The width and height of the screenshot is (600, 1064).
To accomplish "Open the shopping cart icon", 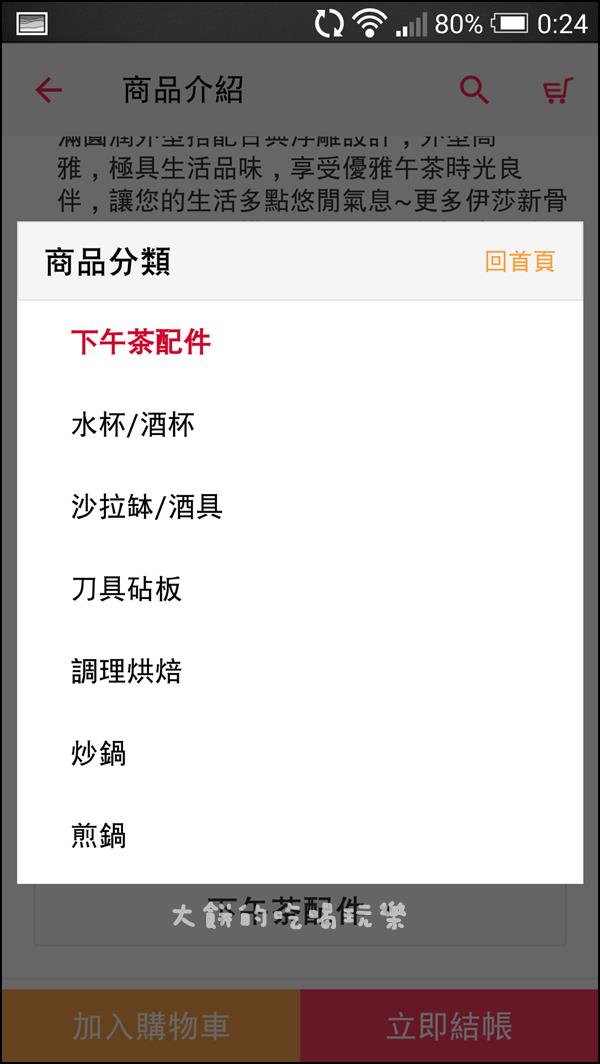I will coord(558,90).
